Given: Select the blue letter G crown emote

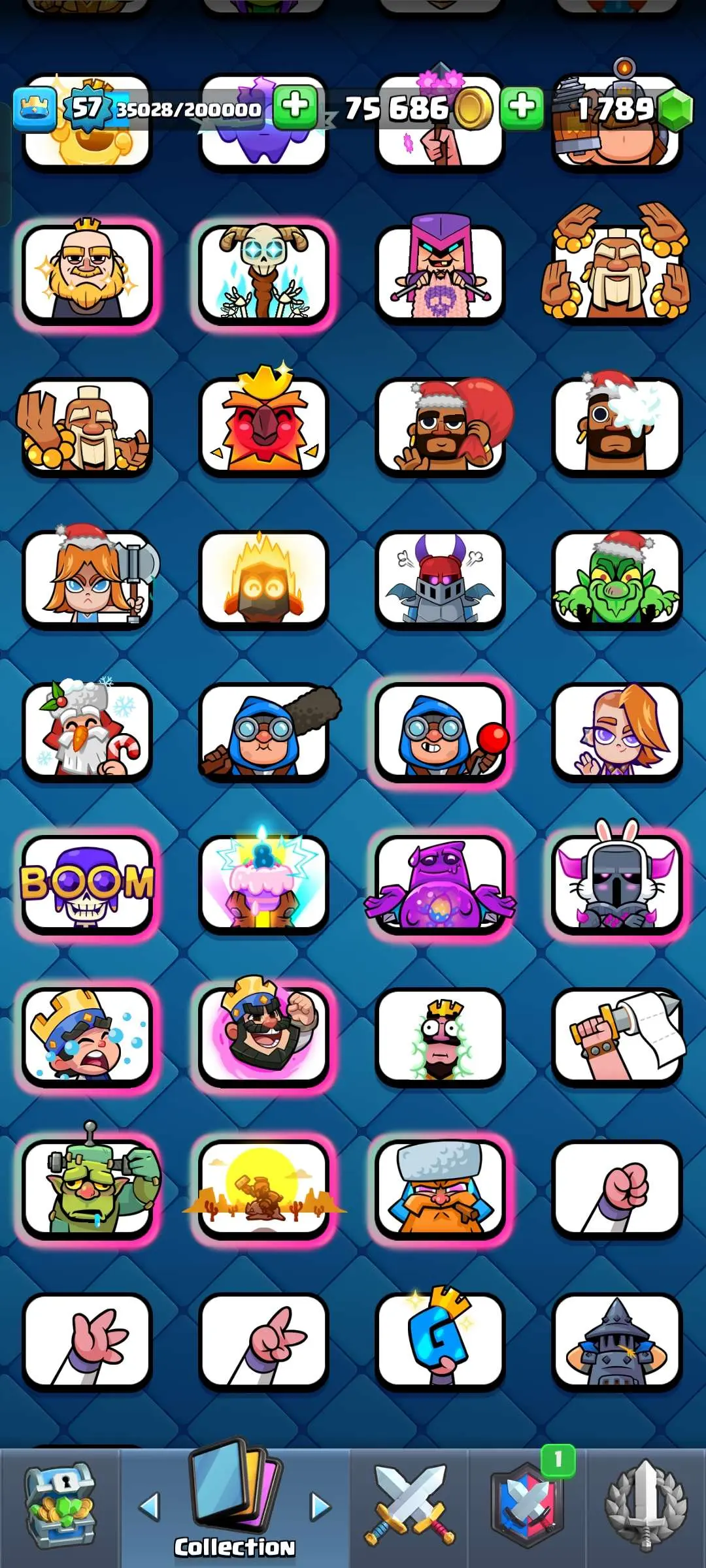Looking at the screenshot, I should 440,1340.
